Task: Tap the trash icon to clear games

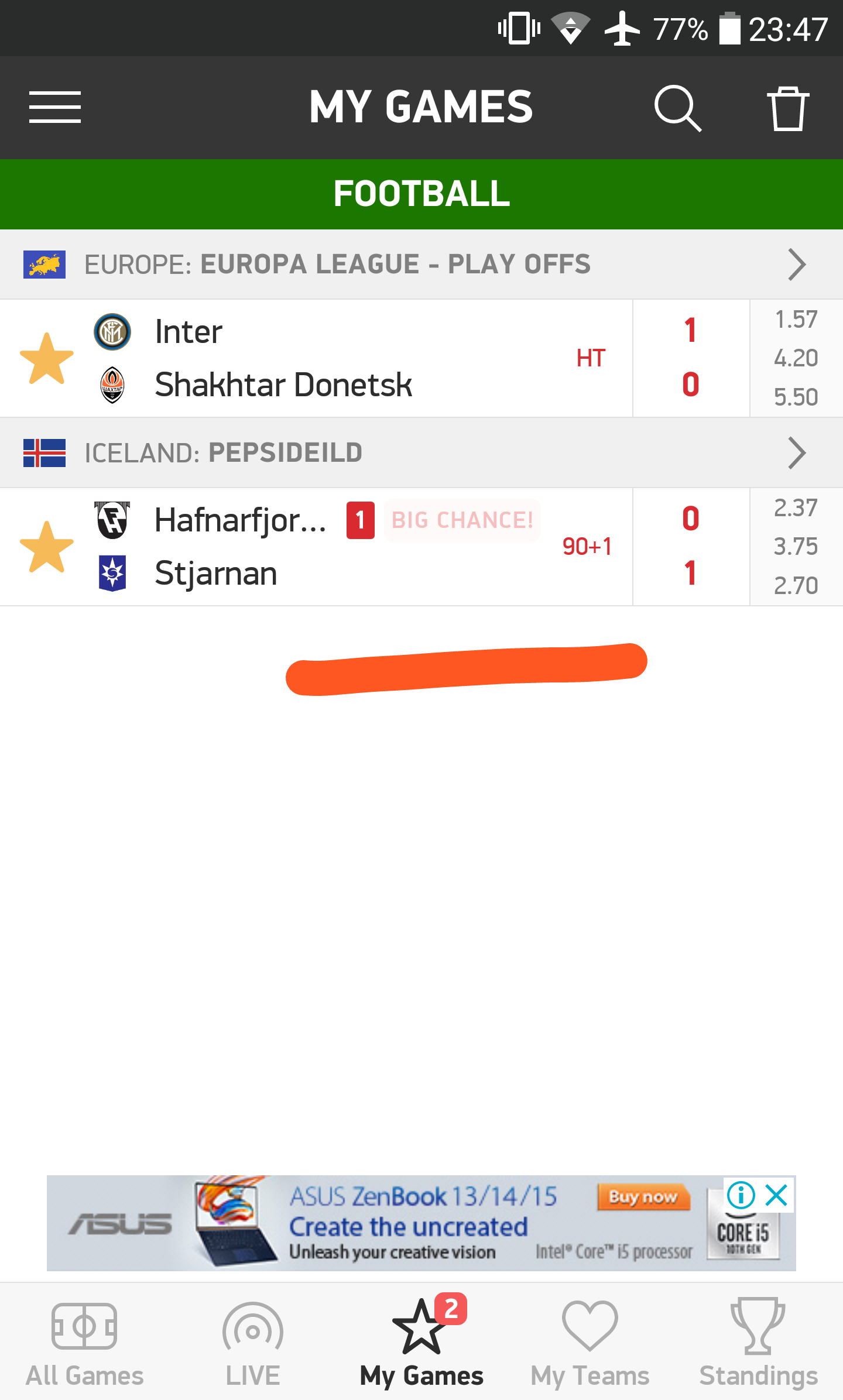Action: tap(787, 108)
